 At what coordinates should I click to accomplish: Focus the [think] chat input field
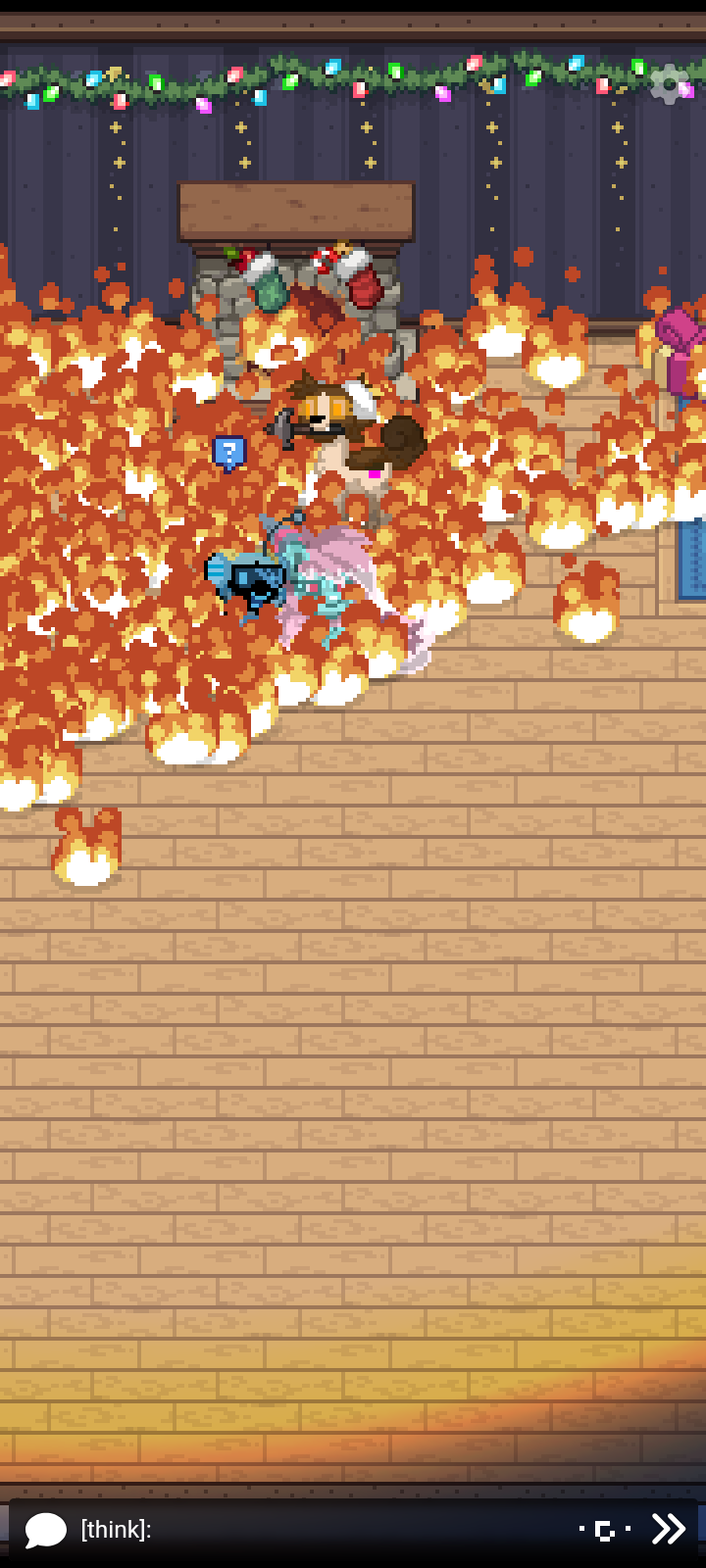tap(324, 1530)
